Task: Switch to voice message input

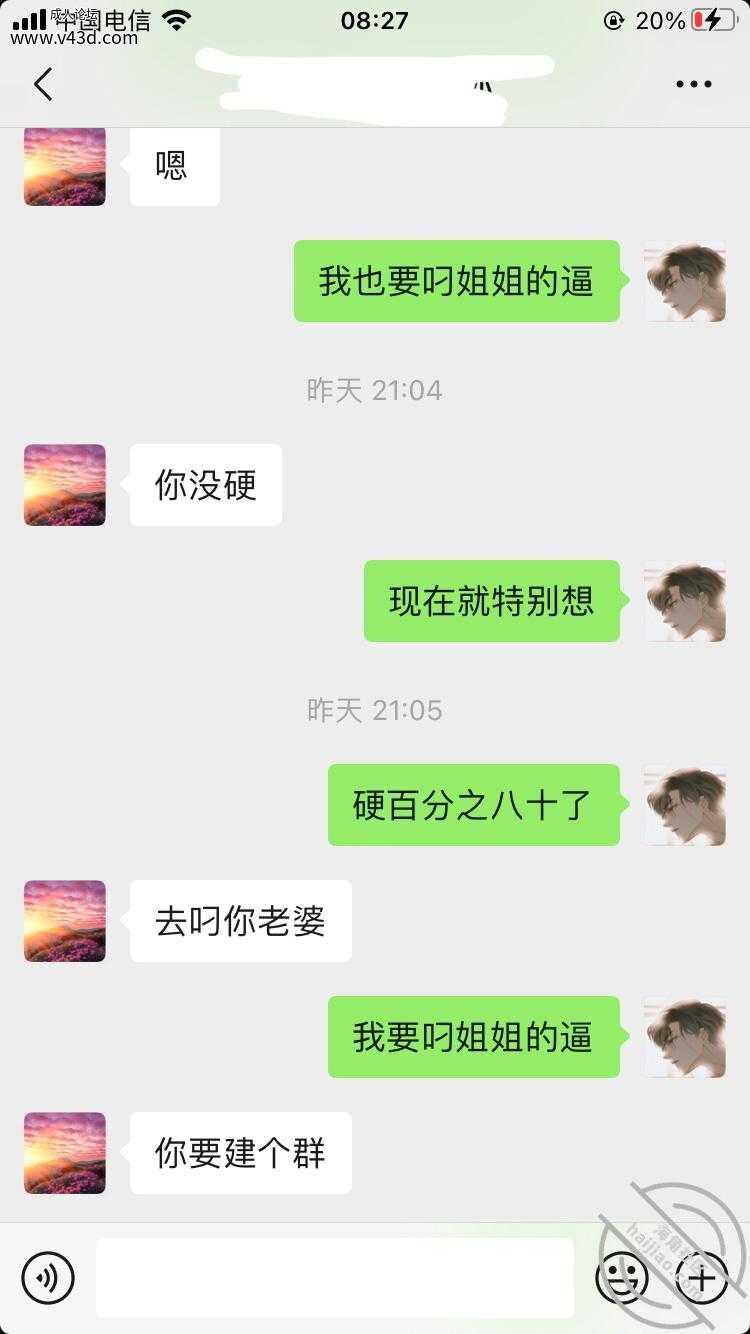Action: pos(48,1277)
